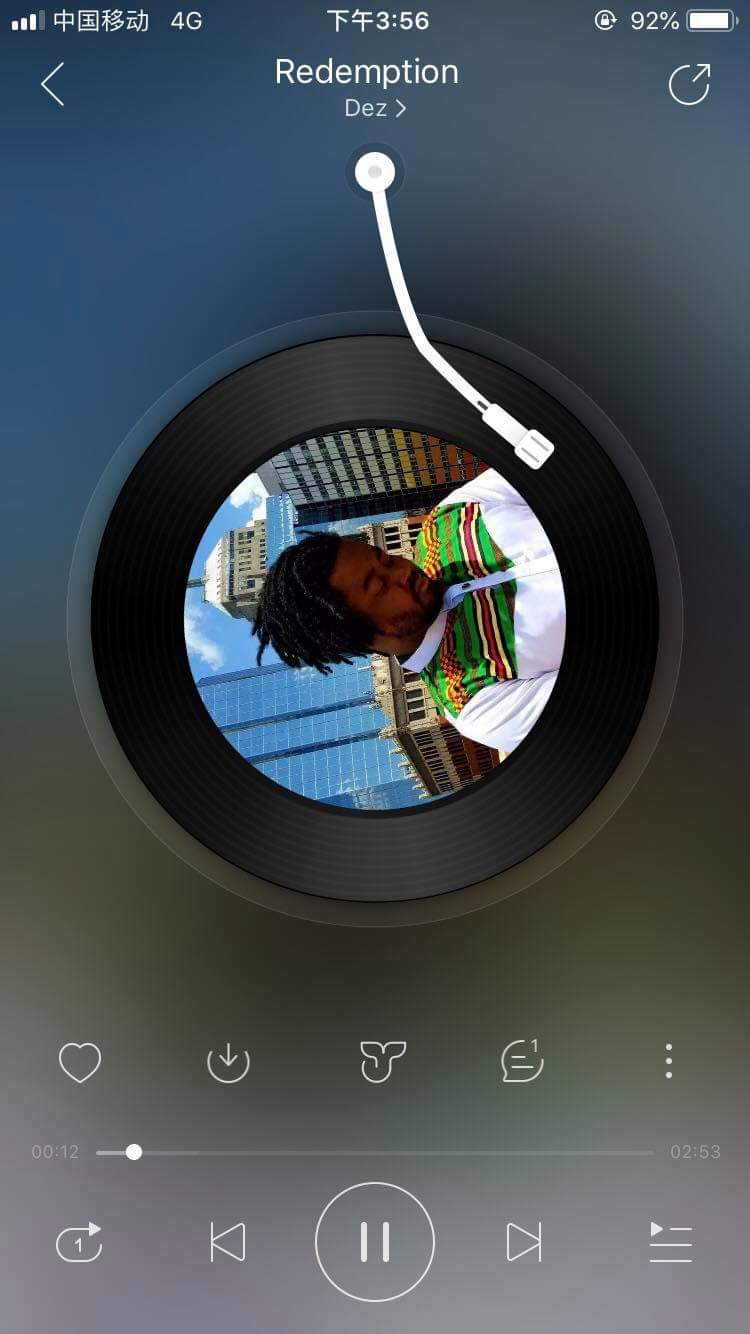The width and height of the screenshot is (750, 1334).
Task: Expand artist details via the Dez chevron
Action: (x=399, y=108)
